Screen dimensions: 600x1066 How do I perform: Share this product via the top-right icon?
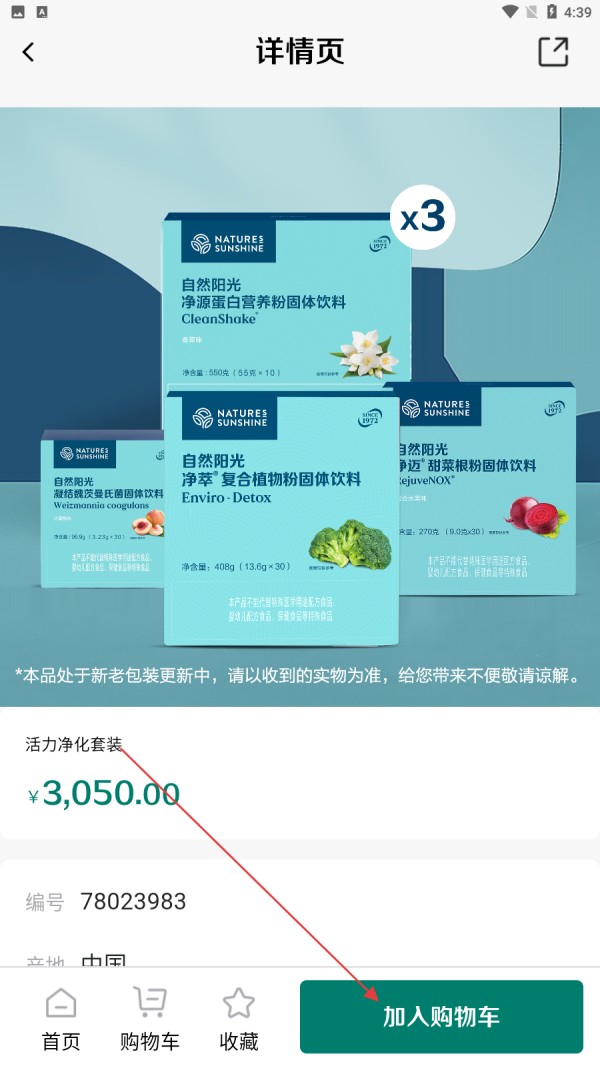(x=553, y=52)
